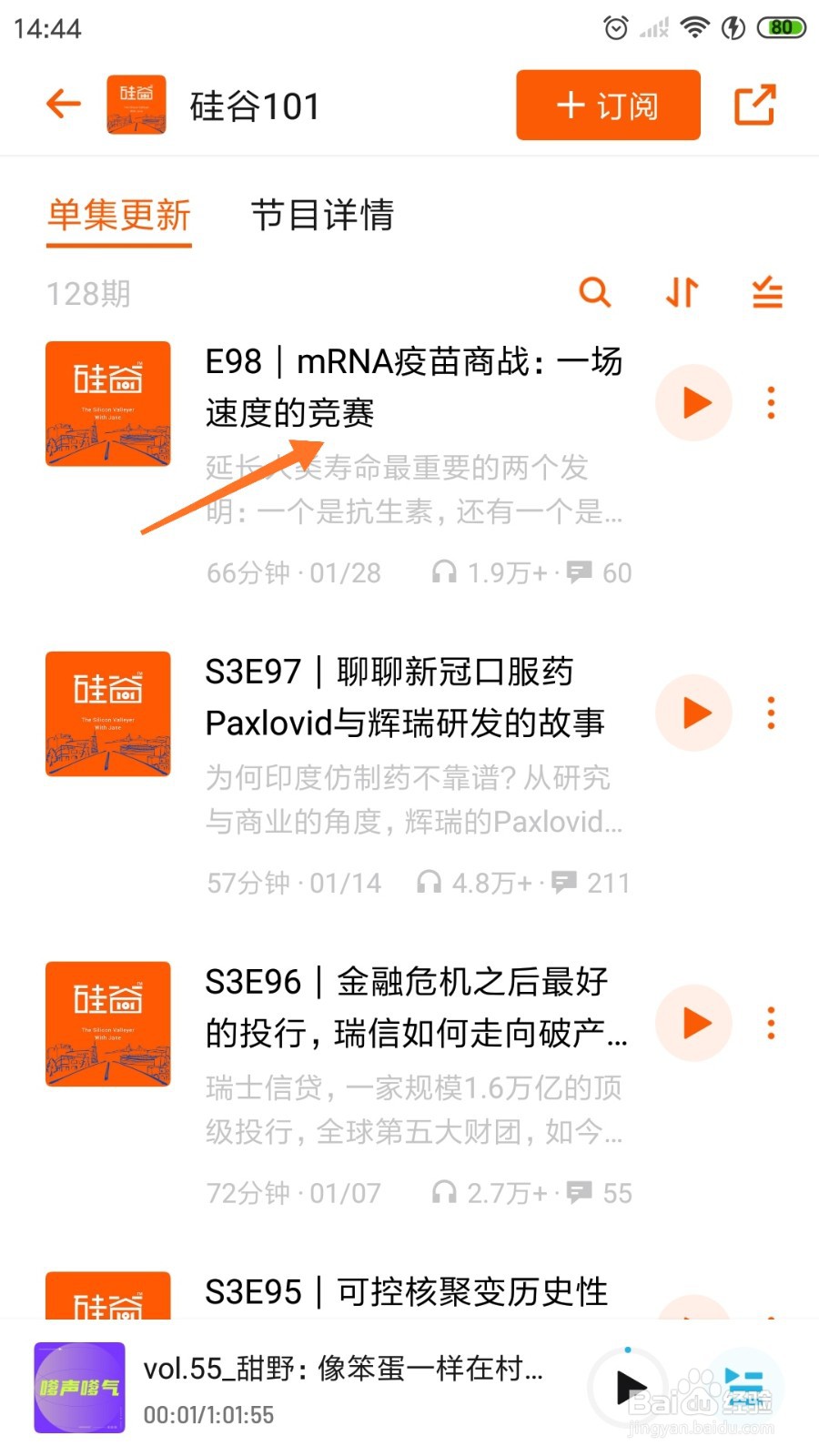The image size is (819, 1456).
Task: Tap the 嗲声嗲气 cover in mini player
Action: pyautogui.click(x=78, y=1387)
